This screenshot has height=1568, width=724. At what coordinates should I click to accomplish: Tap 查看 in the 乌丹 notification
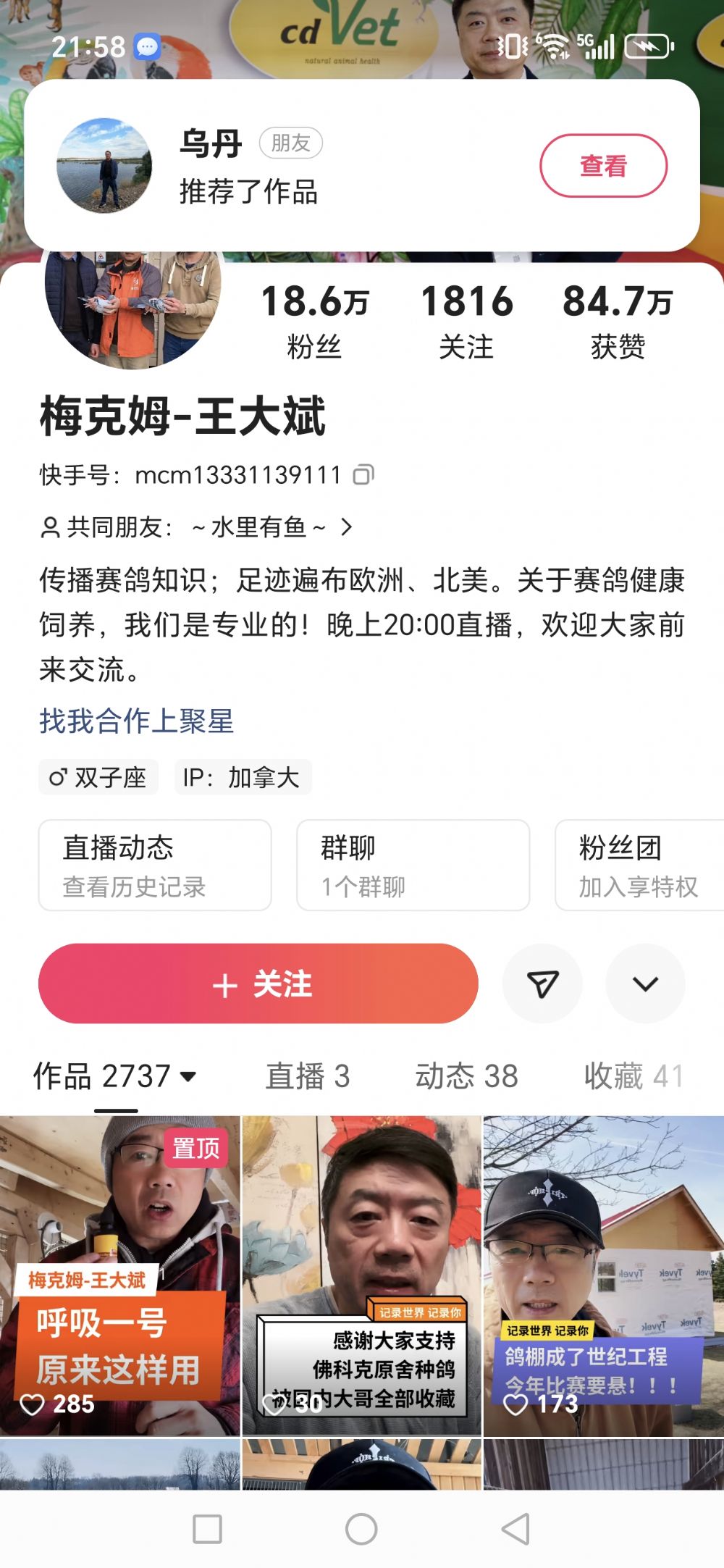tap(603, 166)
